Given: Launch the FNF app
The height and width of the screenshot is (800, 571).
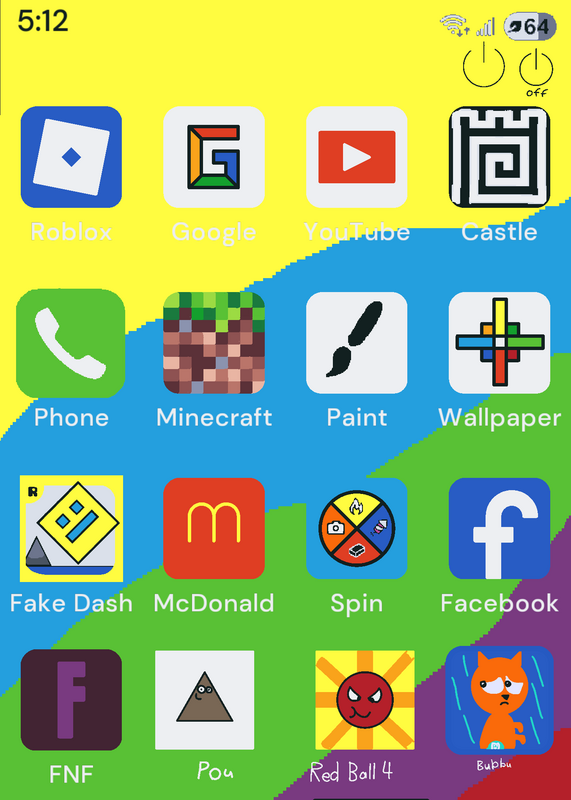Looking at the screenshot, I should pos(71,700).
